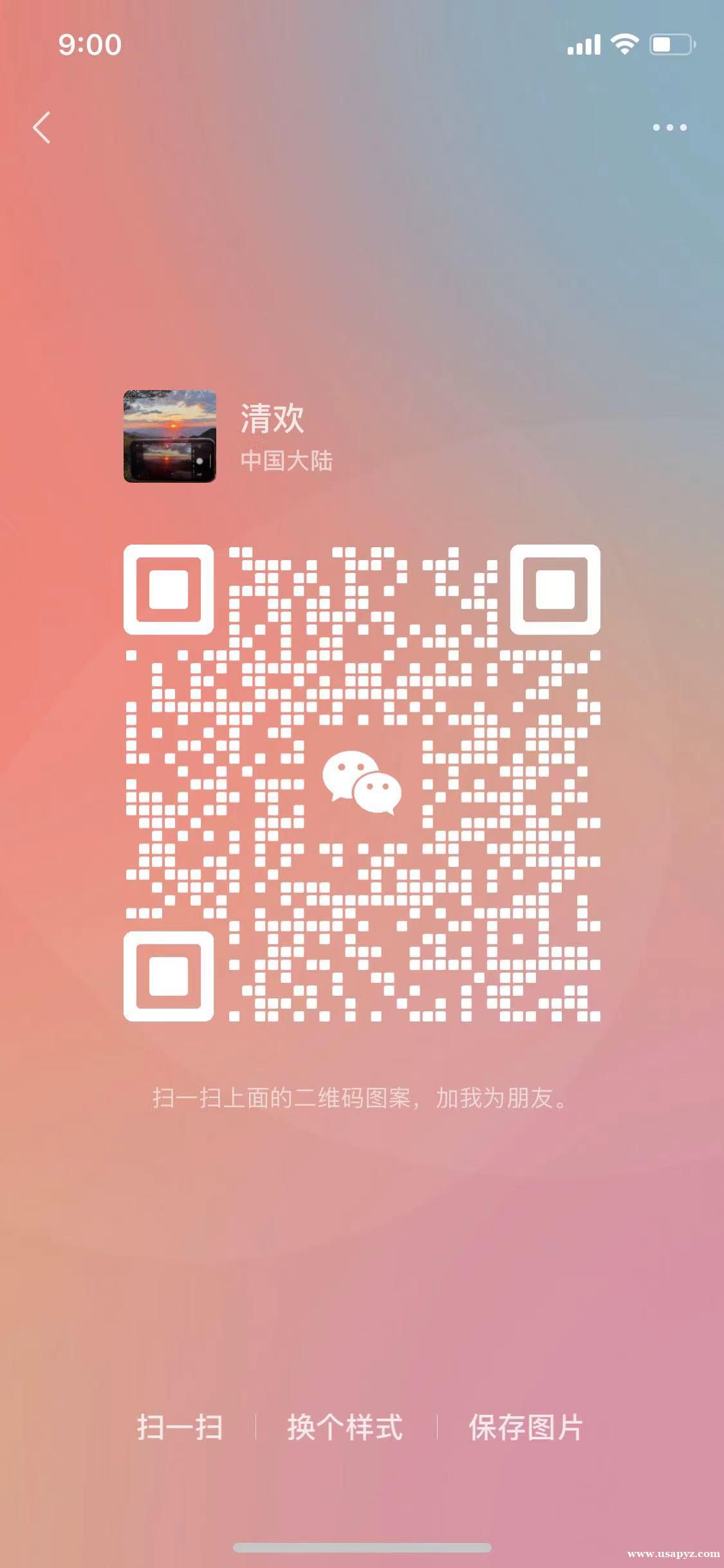
Task: Tap the 扫一扫 scan button
Action: (180, 1428)
